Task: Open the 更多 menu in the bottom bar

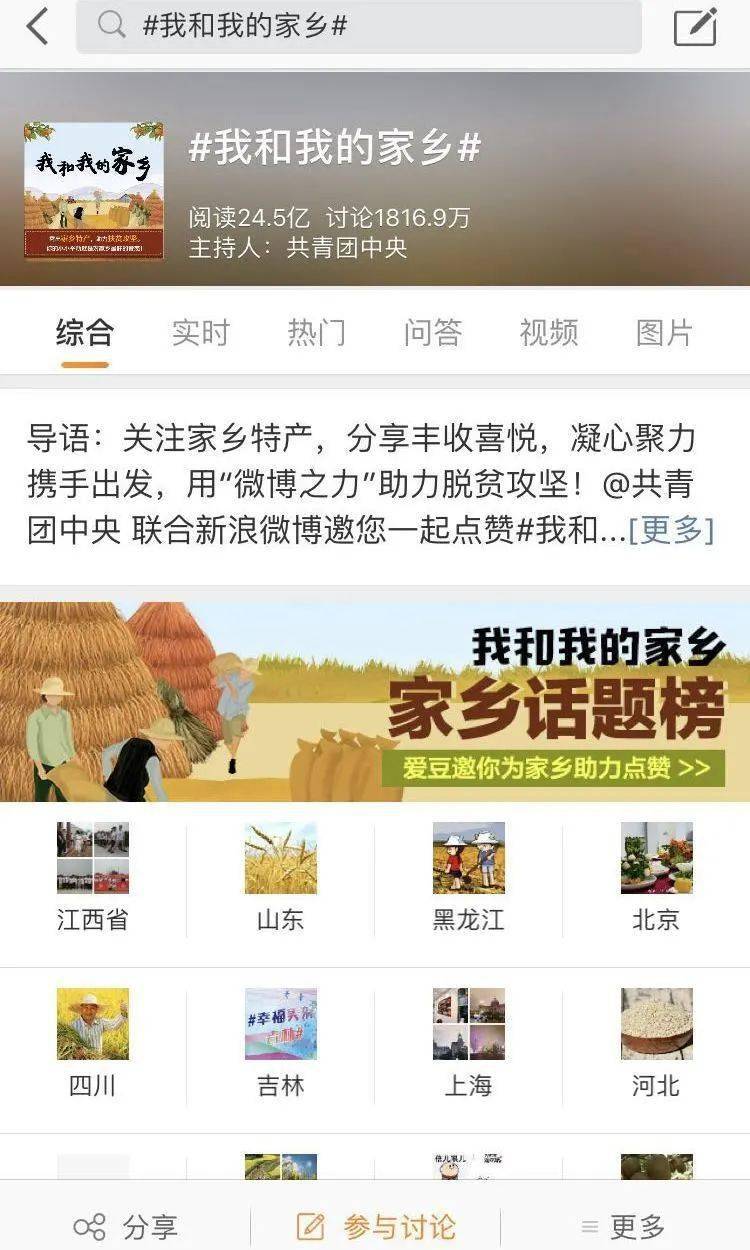Action: pyautogui.click(x=624, y=1226)
